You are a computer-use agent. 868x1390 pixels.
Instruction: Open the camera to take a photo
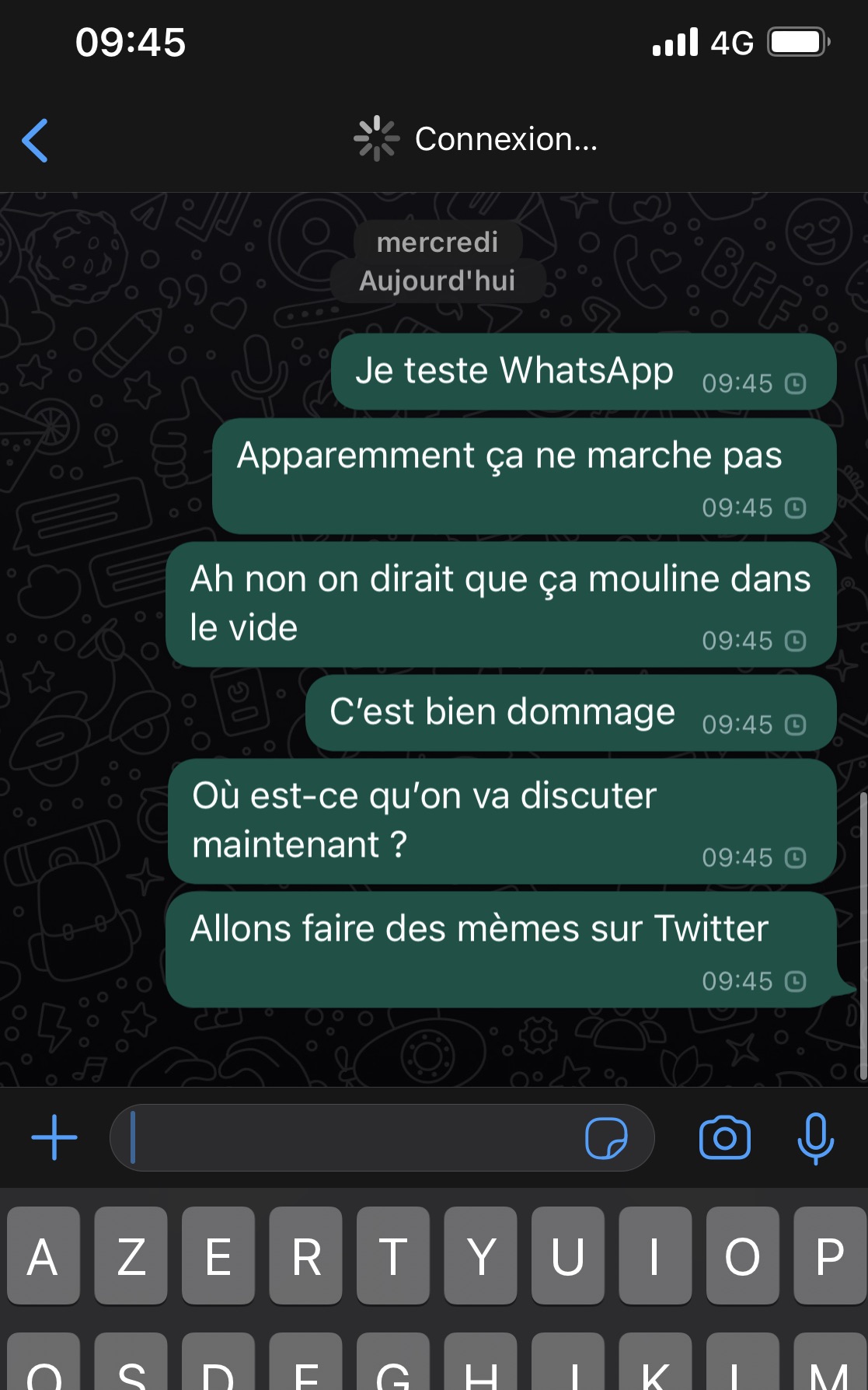[725, 1138]
